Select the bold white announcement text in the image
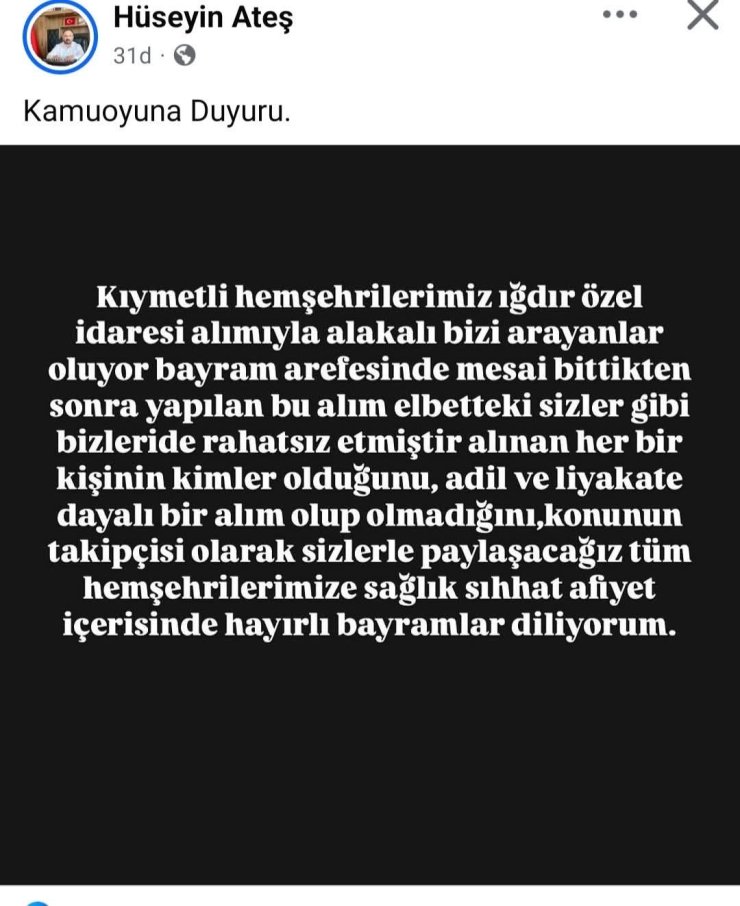 [x=370, y=460]
